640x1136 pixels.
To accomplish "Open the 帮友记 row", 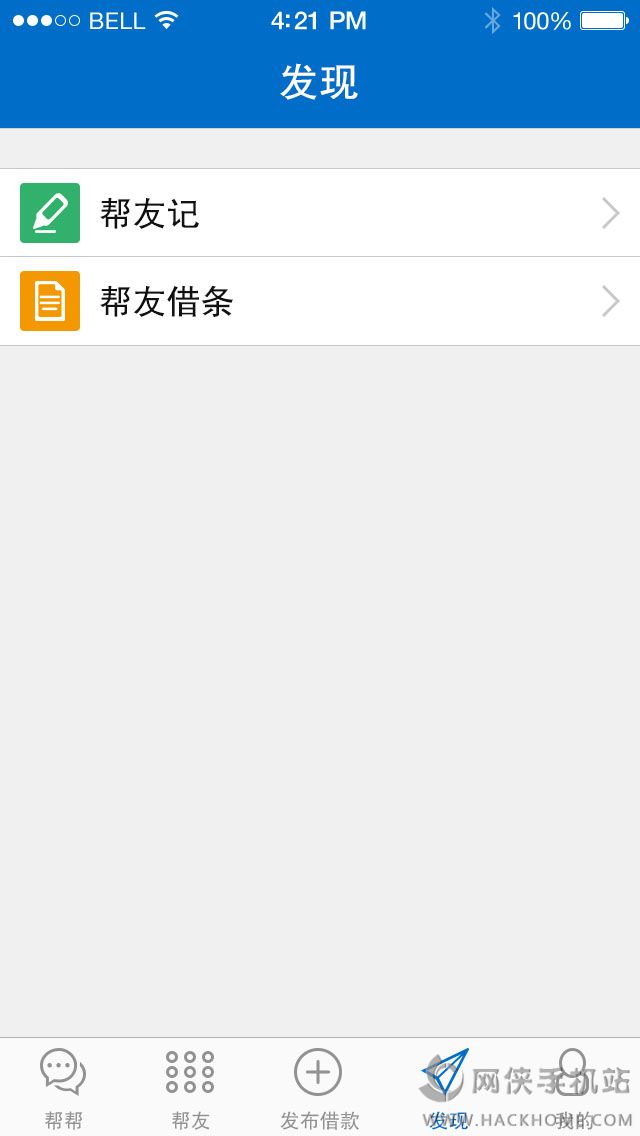I will [x=320, y=213].
